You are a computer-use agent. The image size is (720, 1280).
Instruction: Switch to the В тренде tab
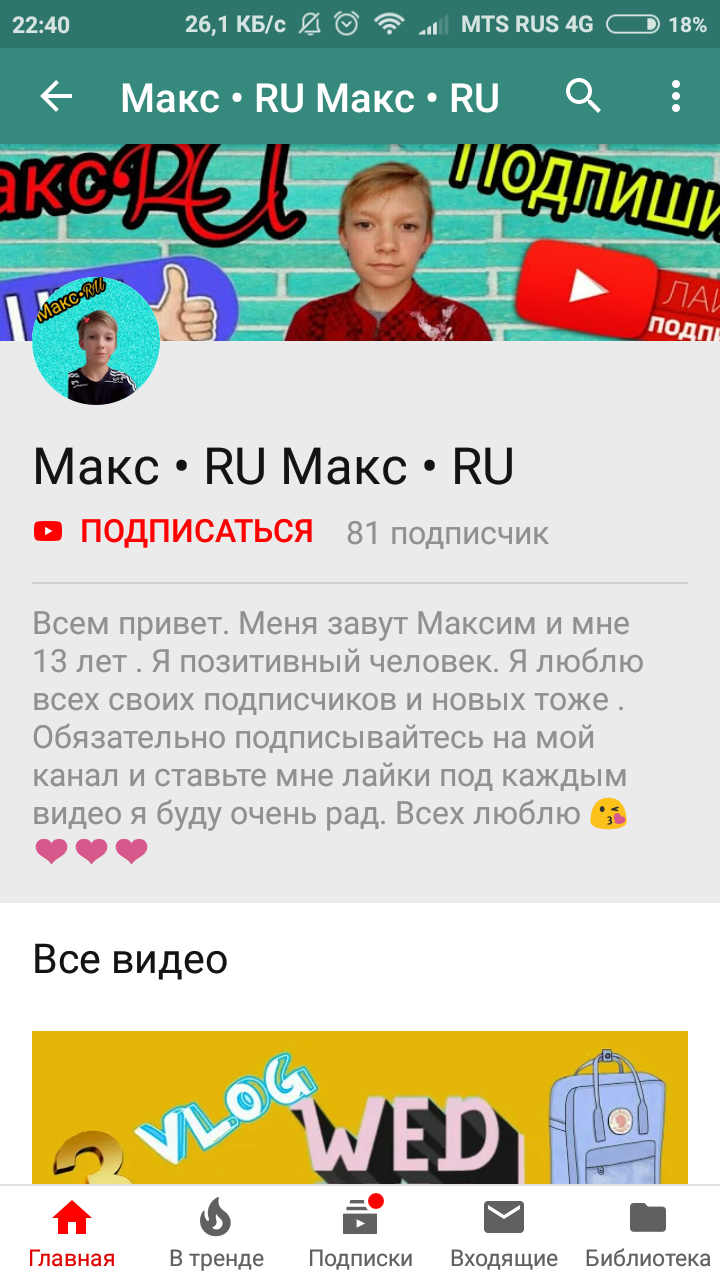coord(216,1234)
